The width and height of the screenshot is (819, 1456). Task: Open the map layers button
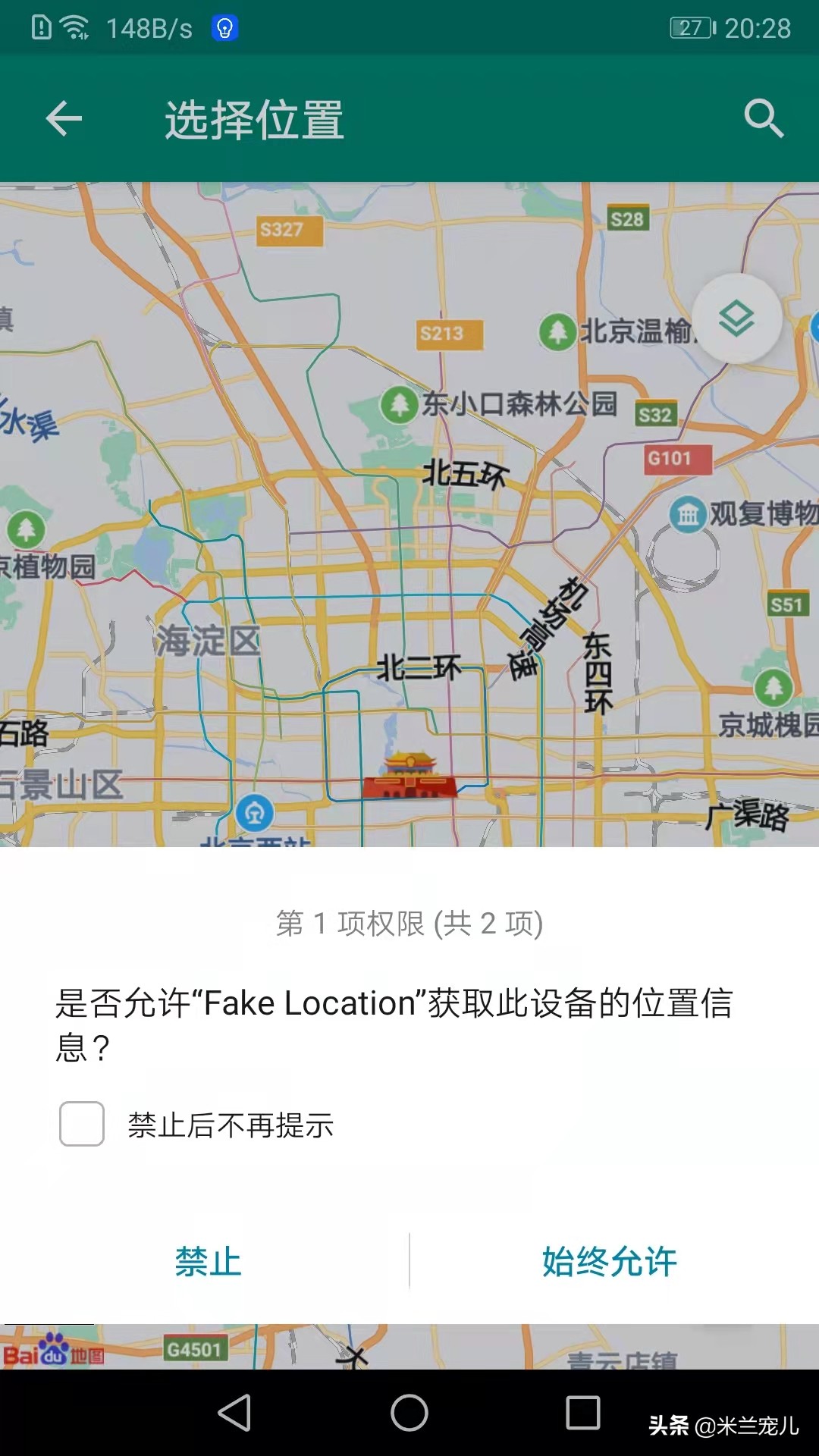coord(736,318)
